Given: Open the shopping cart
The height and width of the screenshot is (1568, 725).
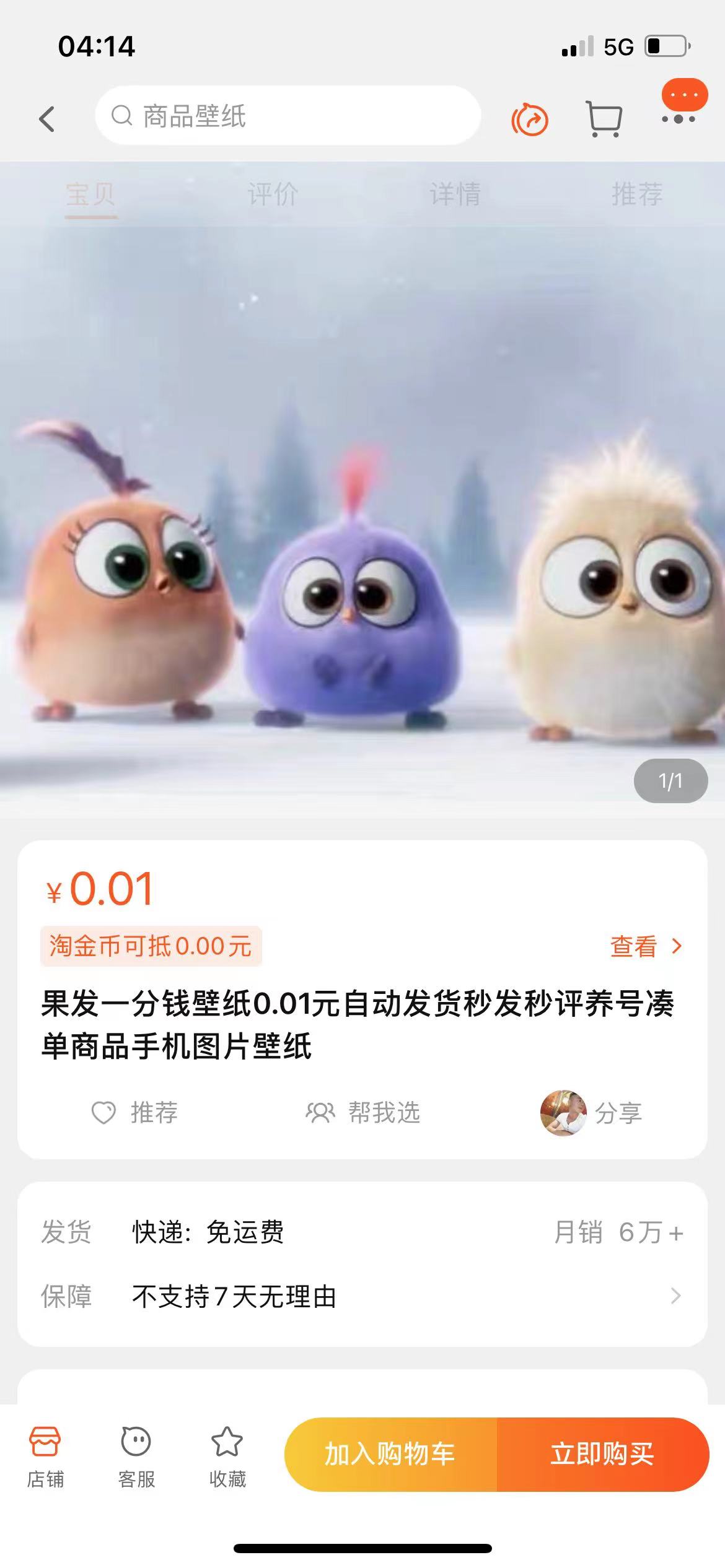Looking at the screenshot, I should (x=604, y=118).
